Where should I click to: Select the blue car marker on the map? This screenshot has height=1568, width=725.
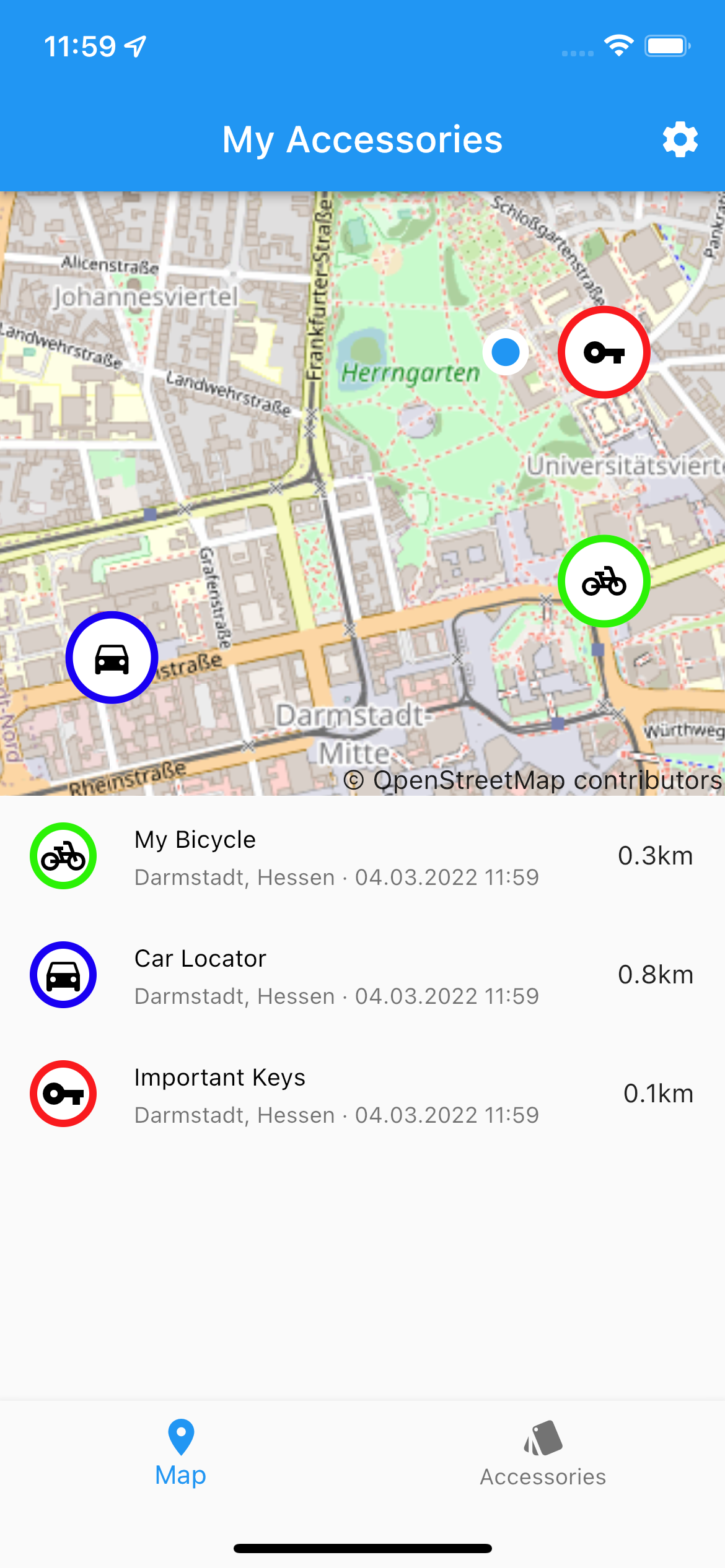click(x=112, y=658)
